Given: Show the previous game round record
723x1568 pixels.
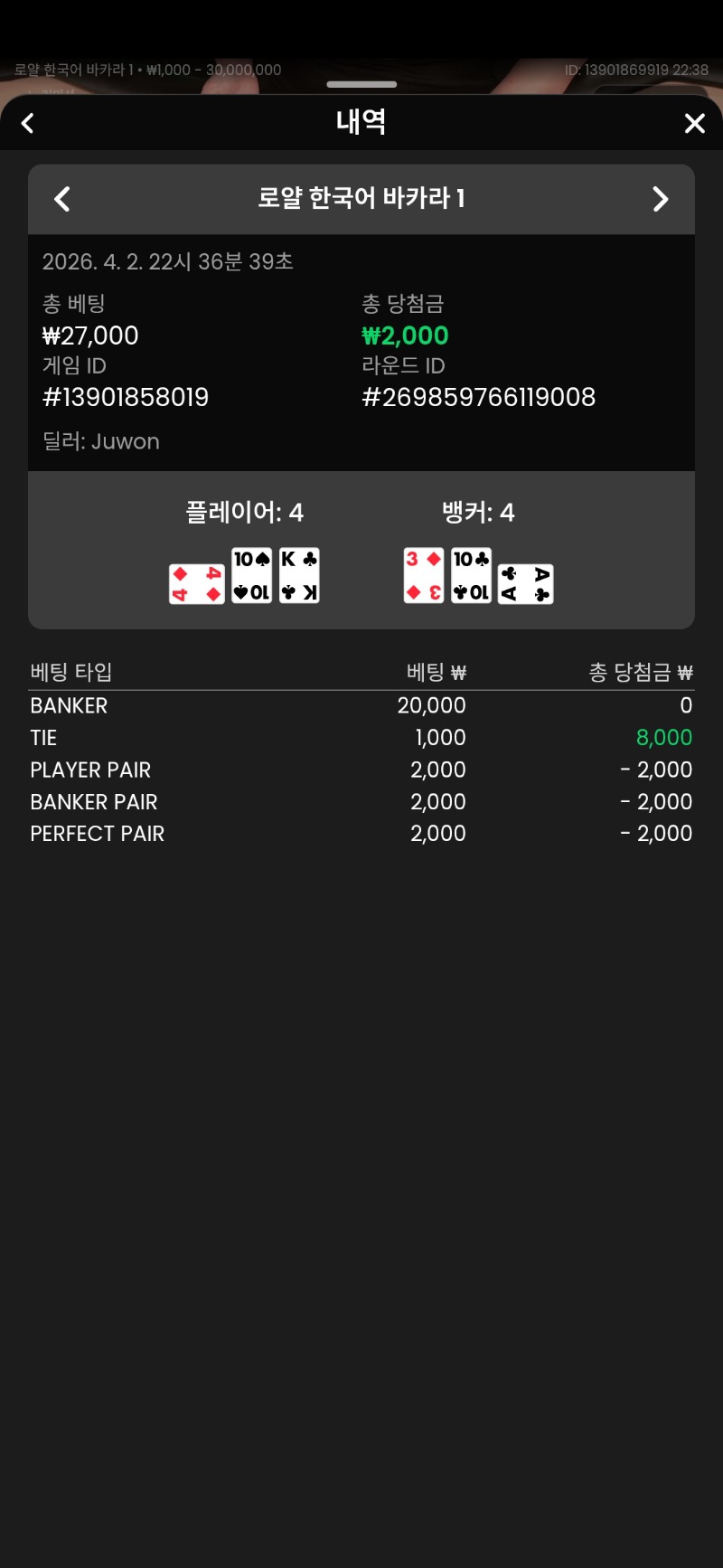Looking at the screenshot, I should tap(62, 199).
